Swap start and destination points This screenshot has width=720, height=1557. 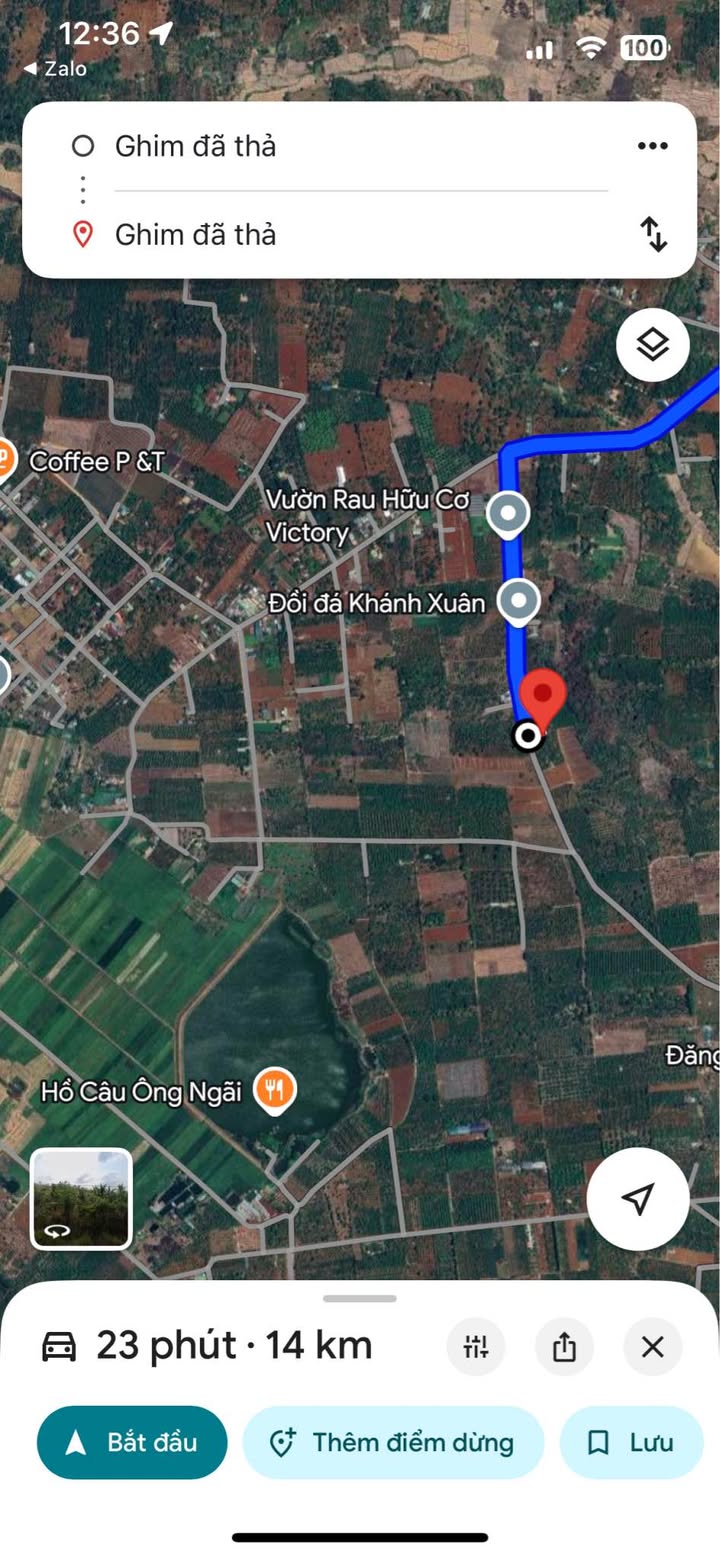coord(653,234)
